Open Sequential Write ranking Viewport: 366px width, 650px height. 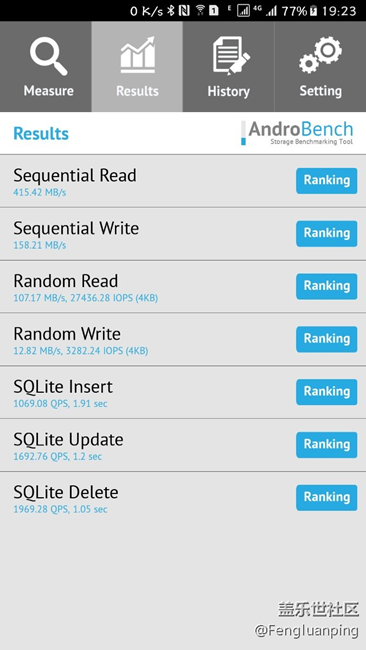(327, 233)
